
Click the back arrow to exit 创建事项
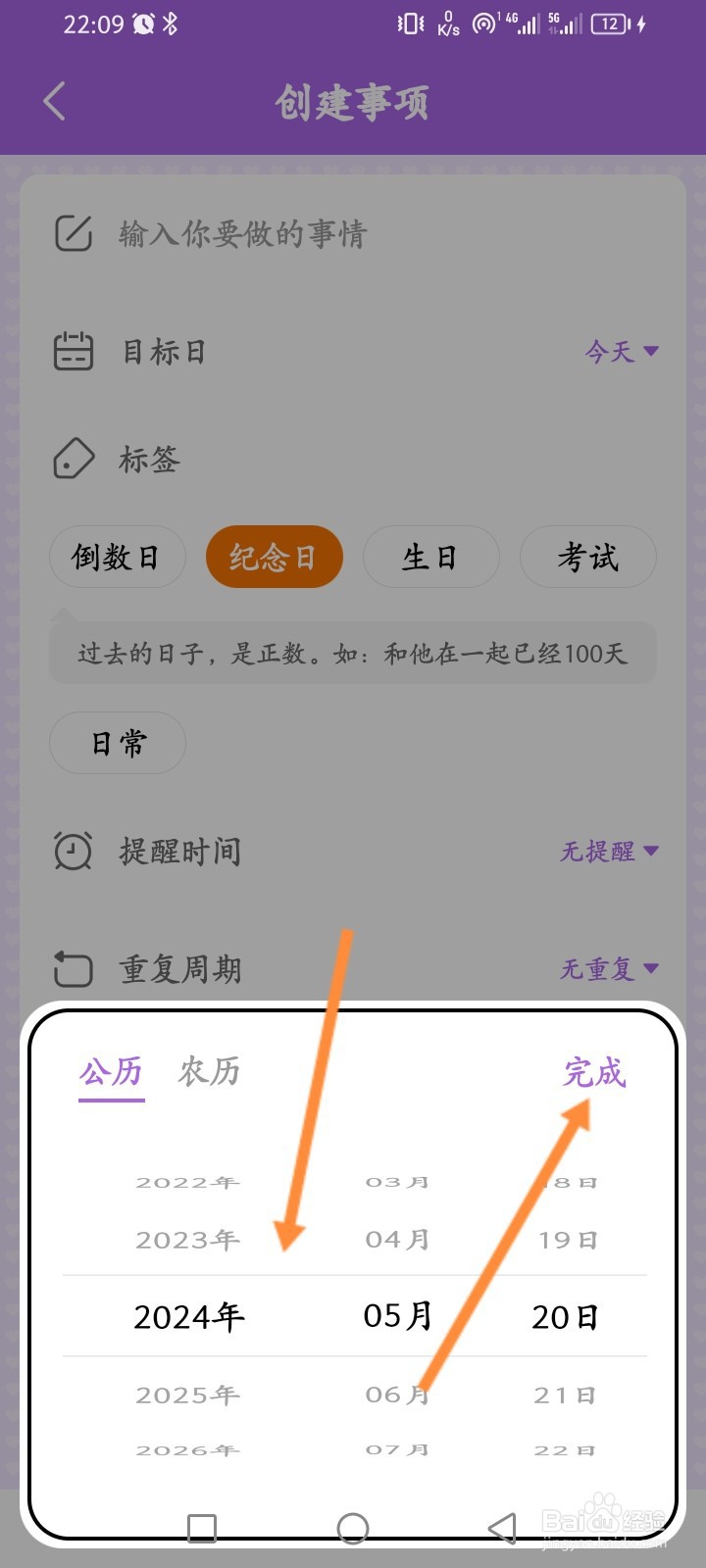click(x=54, y=101)
